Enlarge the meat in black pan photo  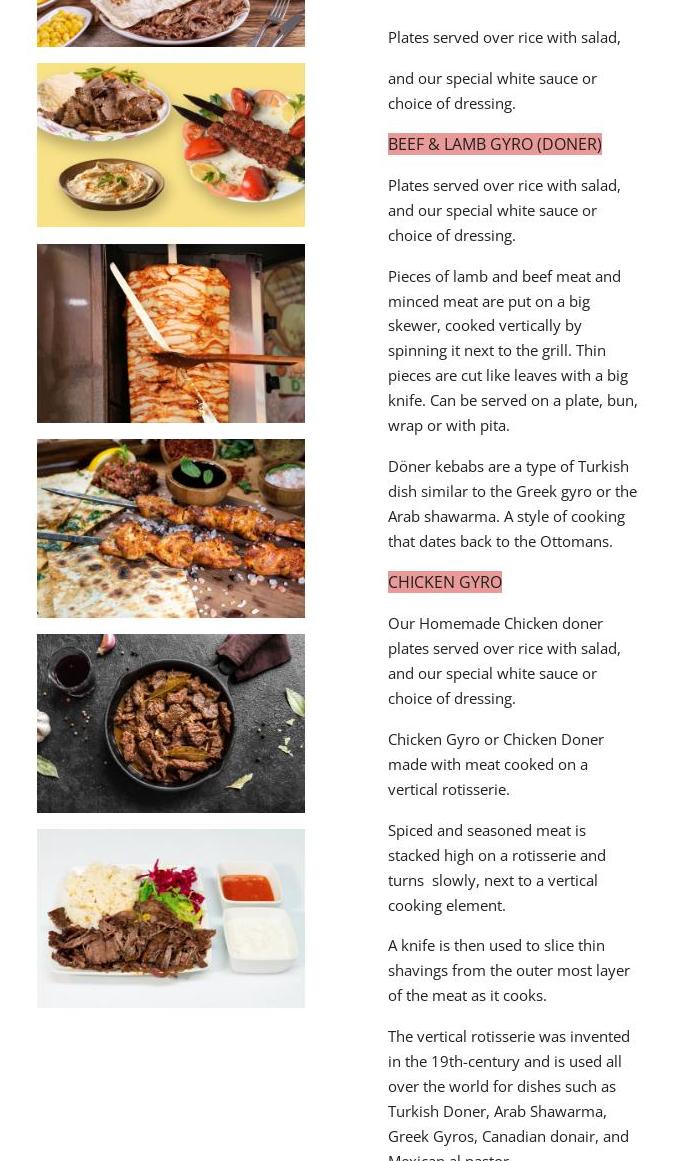tap(170, 723)
